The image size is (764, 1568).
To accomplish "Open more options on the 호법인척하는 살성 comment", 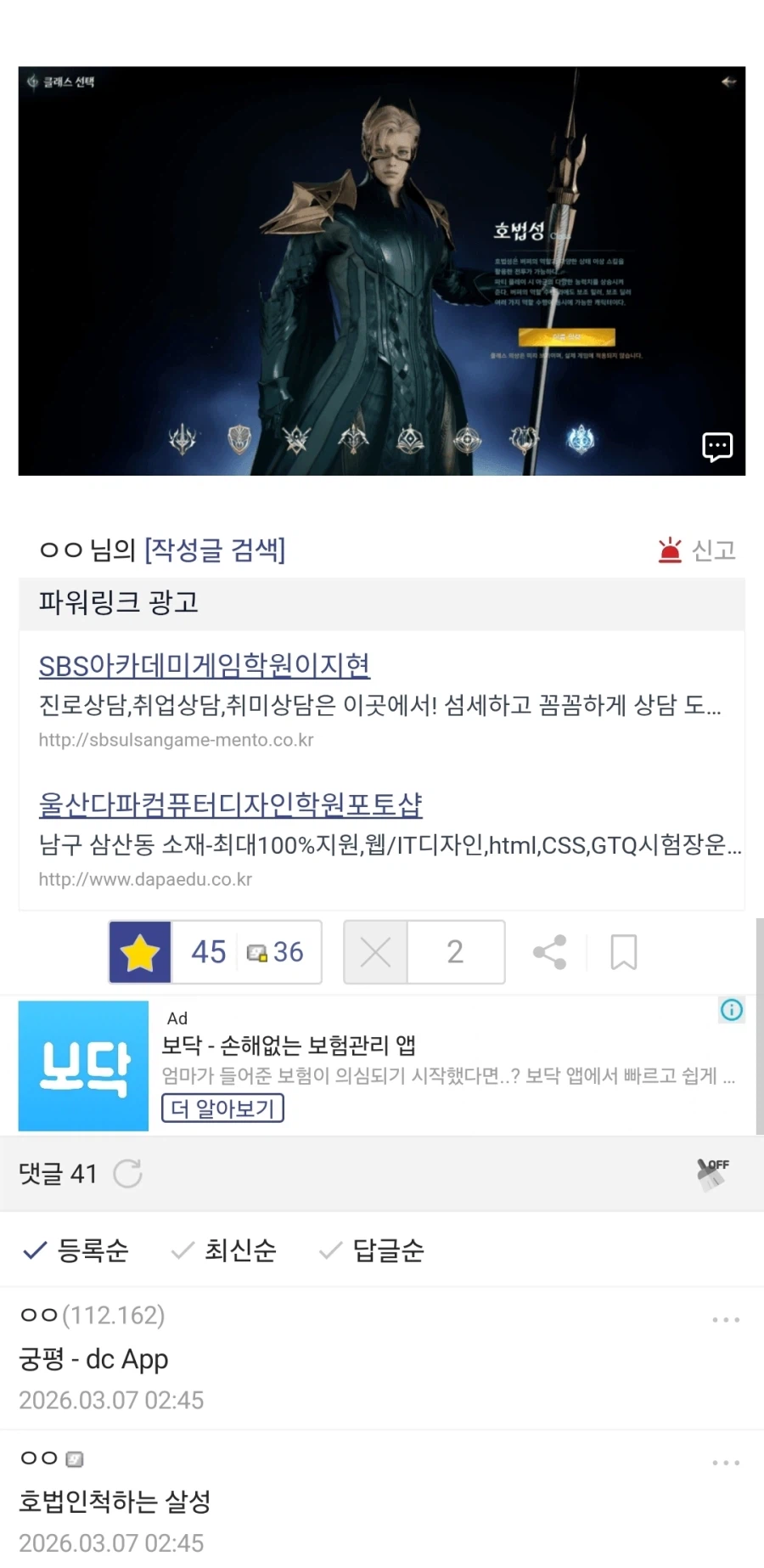I will [726, 1463].
